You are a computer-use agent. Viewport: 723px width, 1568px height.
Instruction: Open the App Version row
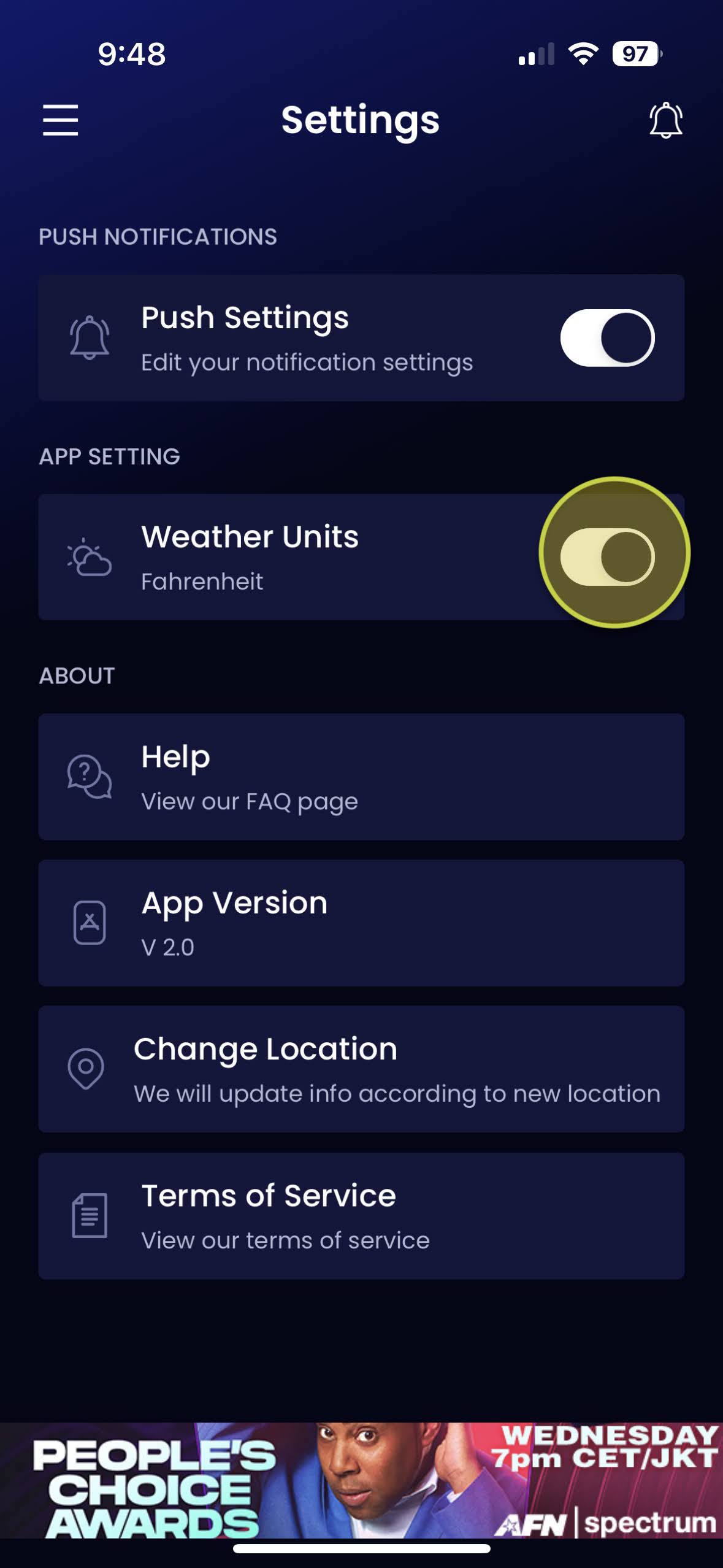point(361,923)
